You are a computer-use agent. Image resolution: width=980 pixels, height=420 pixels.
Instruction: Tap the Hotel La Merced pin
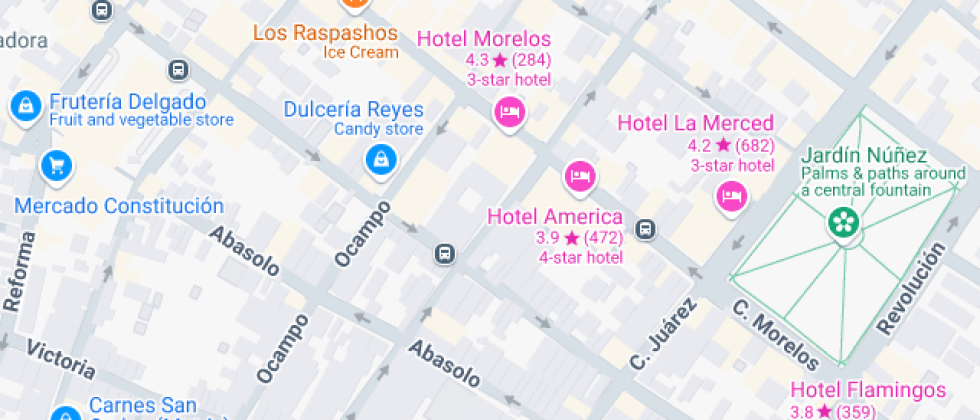click(x=731, y=194)
